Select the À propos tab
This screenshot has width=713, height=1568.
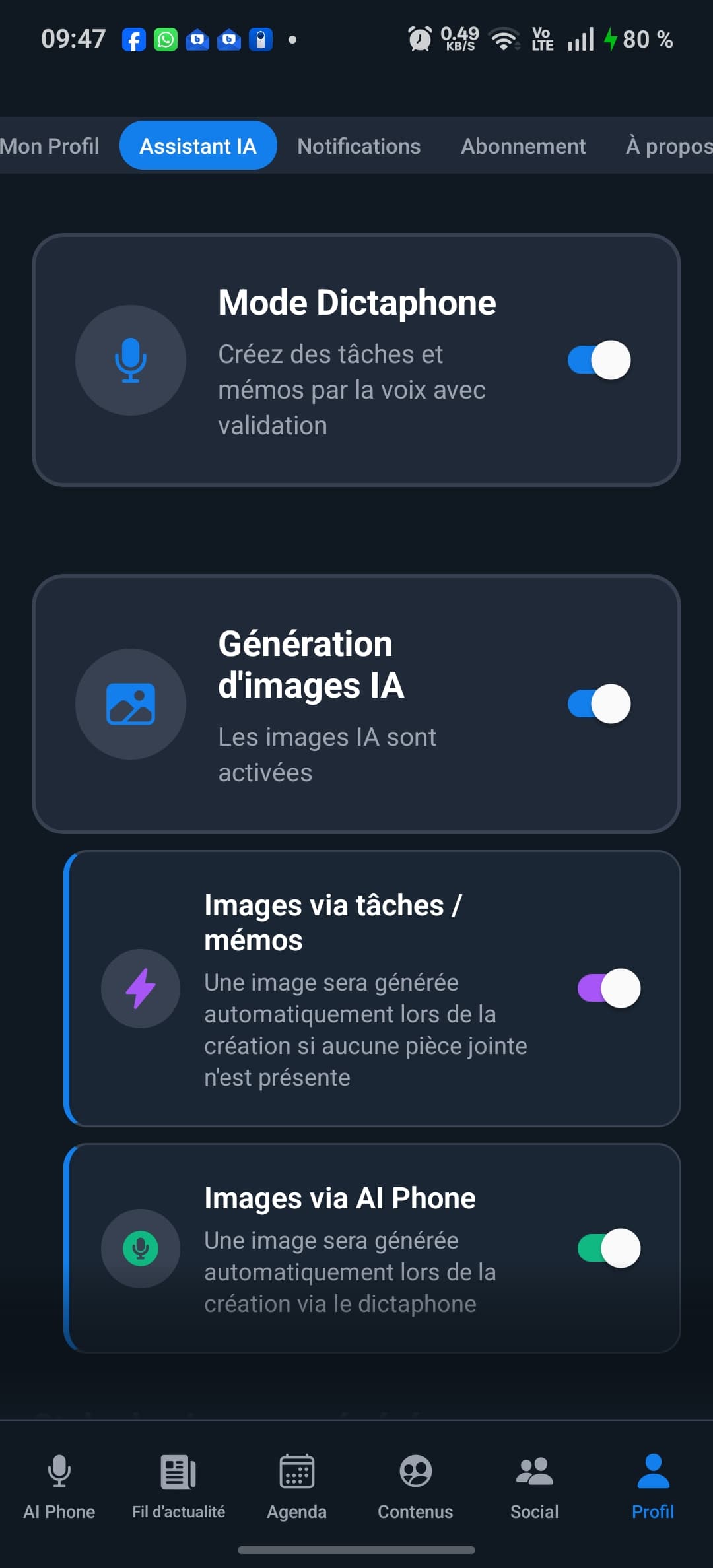[667, 146]
